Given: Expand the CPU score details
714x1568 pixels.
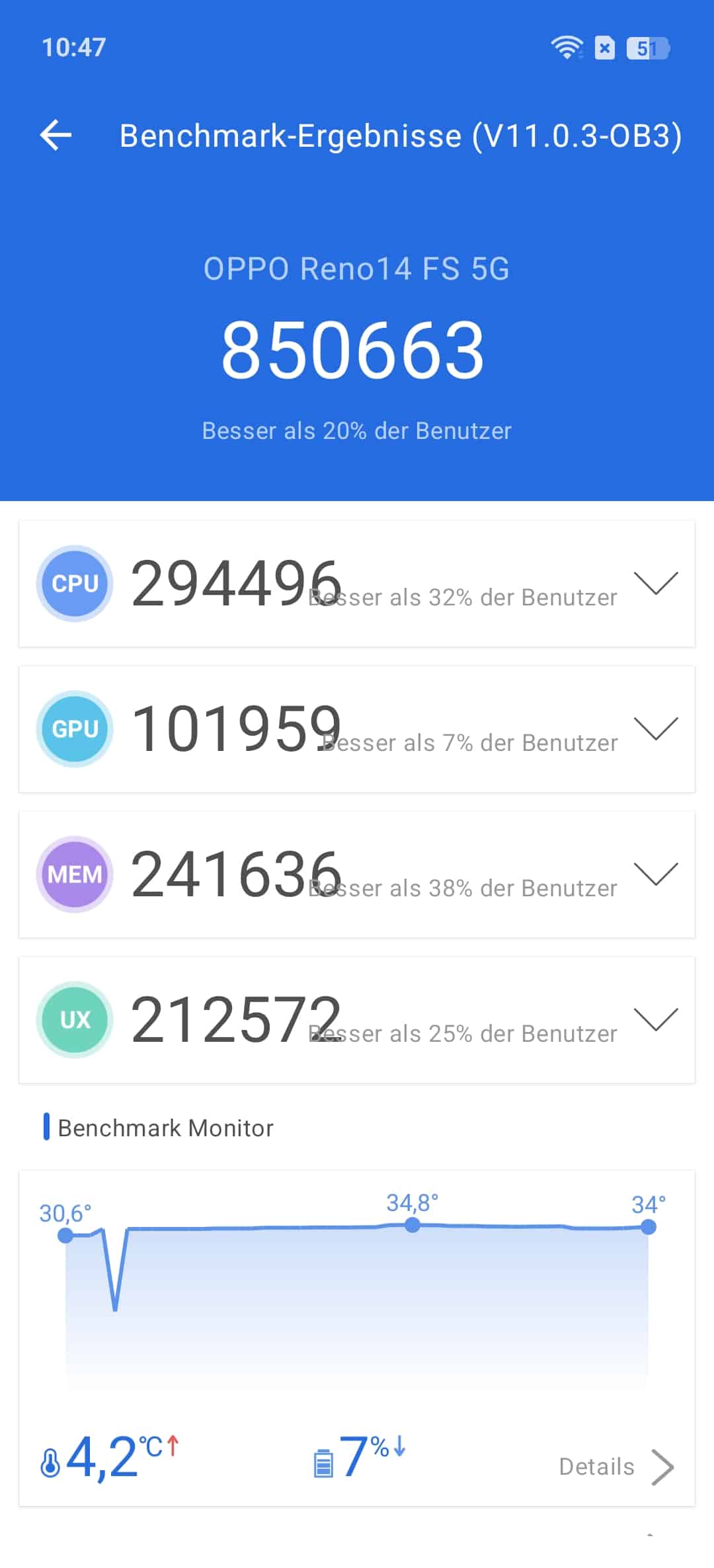Looking at the screenshot, I should click(655, 583).
